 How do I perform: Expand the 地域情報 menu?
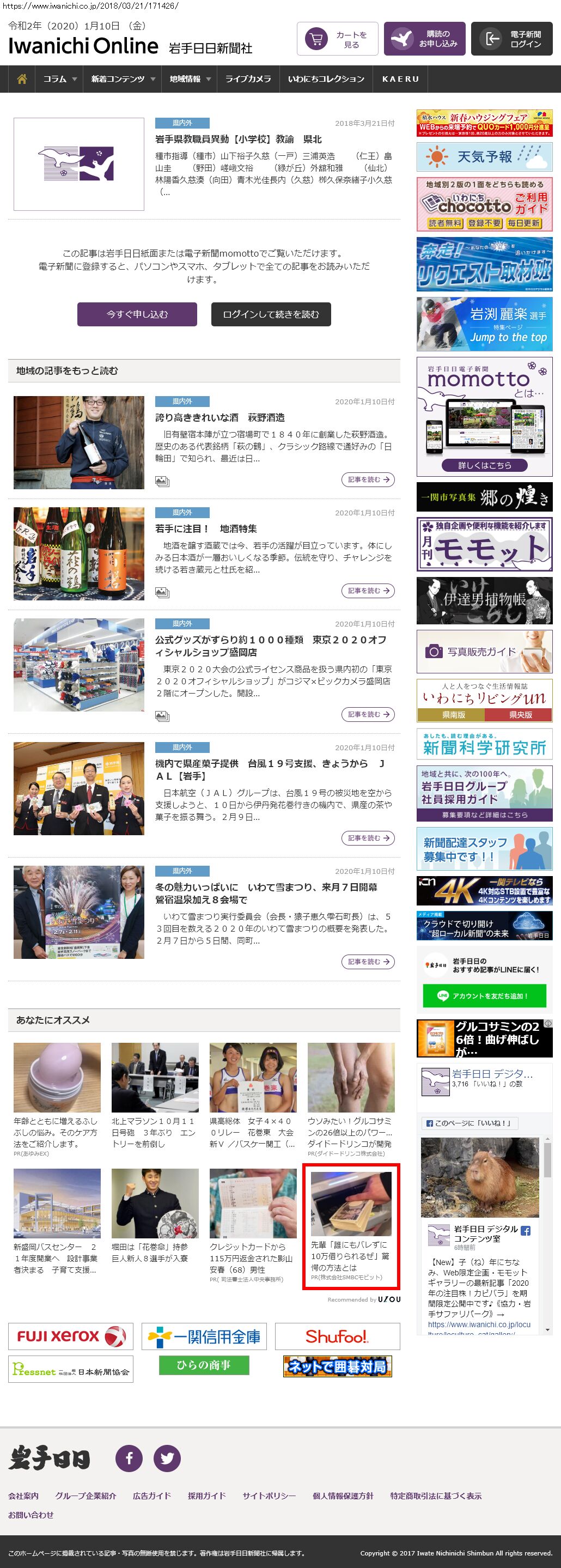(x=189, y=79)
